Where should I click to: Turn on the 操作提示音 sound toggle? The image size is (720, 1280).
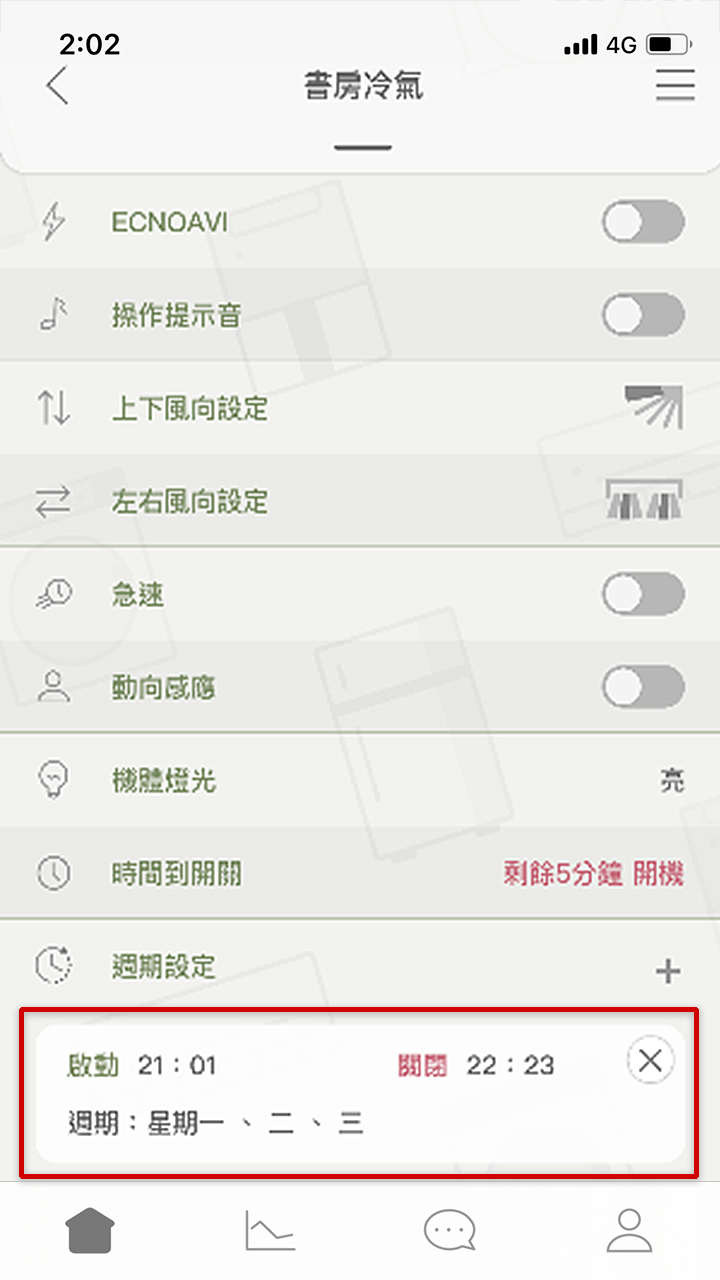(x=644, y=315)
